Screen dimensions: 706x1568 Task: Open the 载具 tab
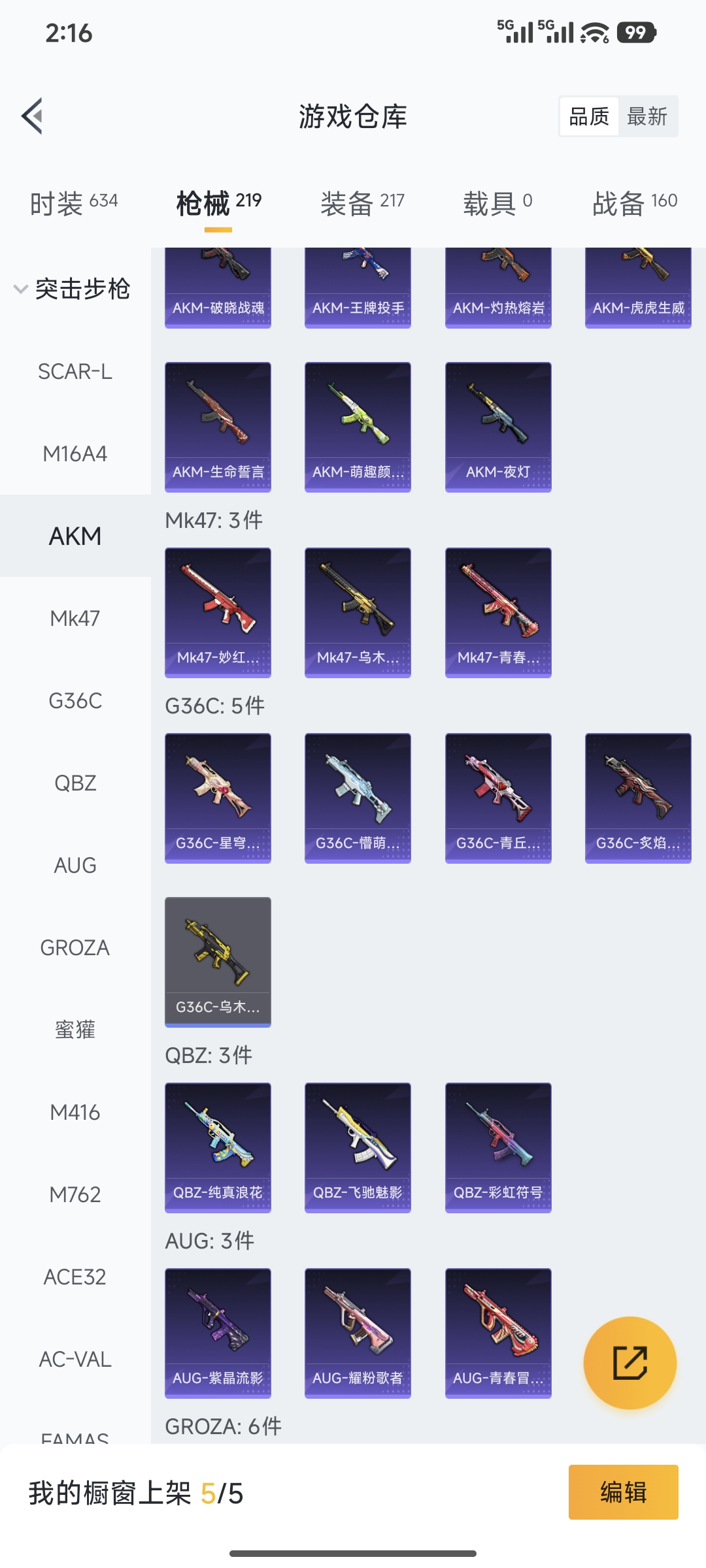click(497, 203)
